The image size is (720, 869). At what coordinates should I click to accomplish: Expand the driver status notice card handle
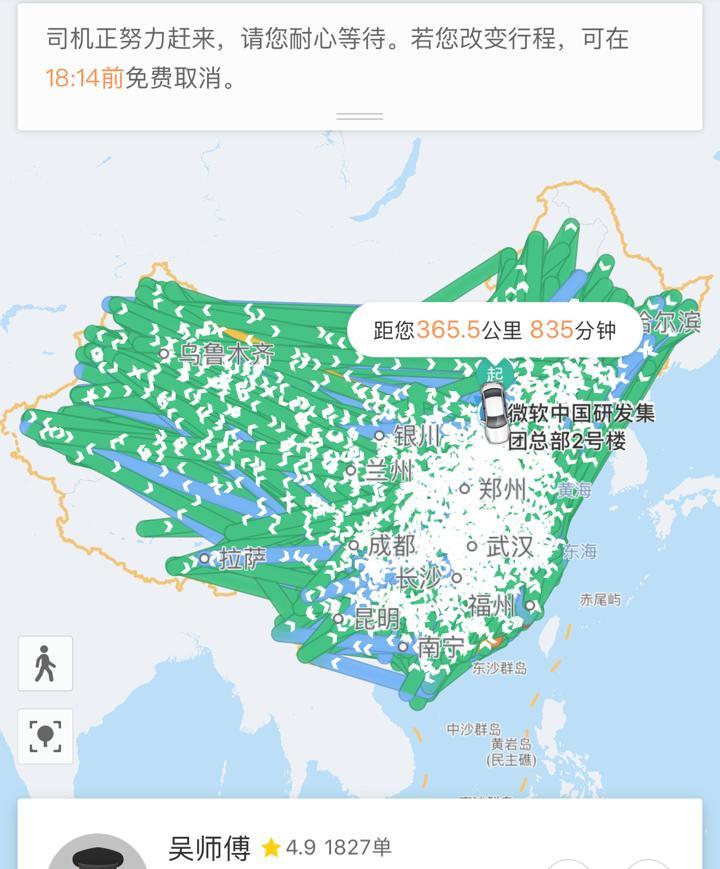pyautogui.click(x=360, y=117)
